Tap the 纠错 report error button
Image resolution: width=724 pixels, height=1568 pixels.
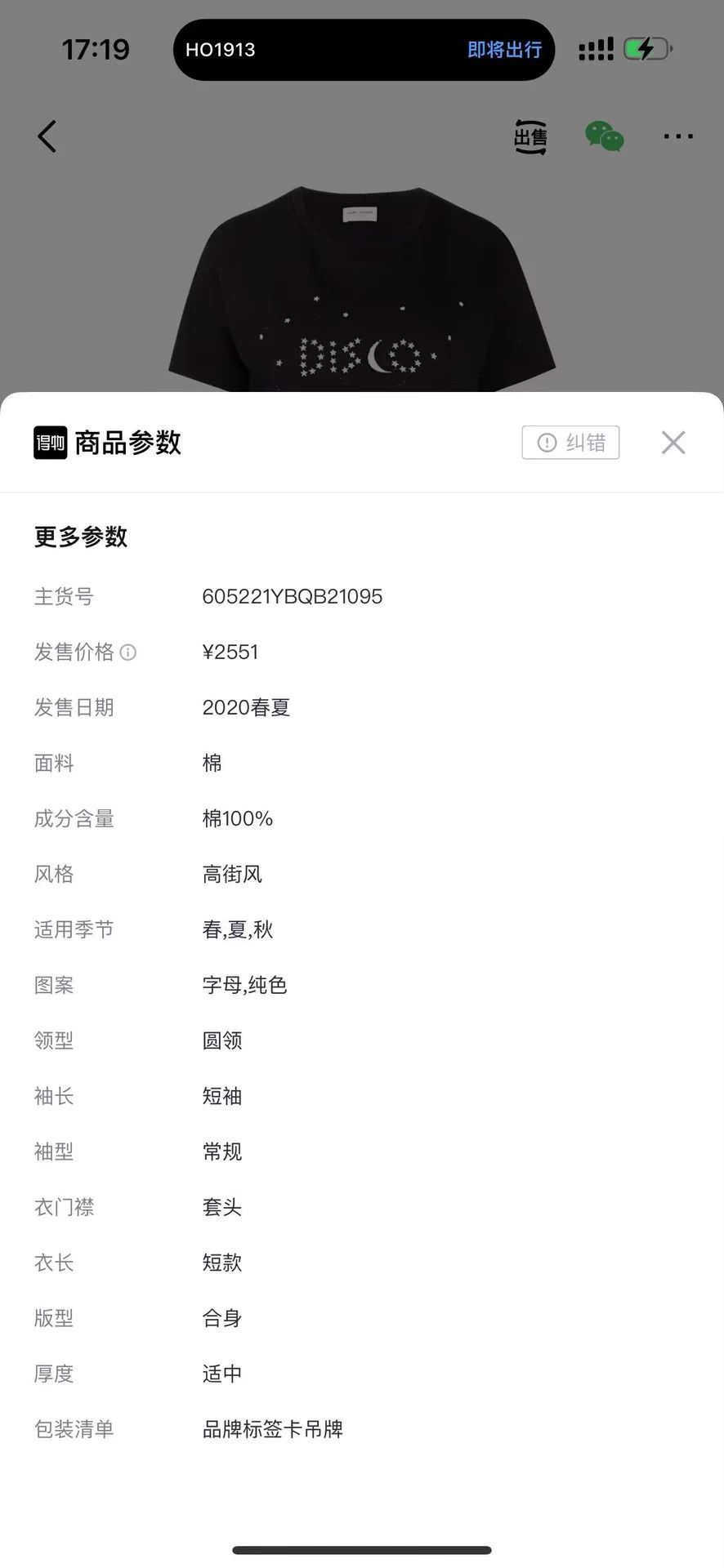570,443
